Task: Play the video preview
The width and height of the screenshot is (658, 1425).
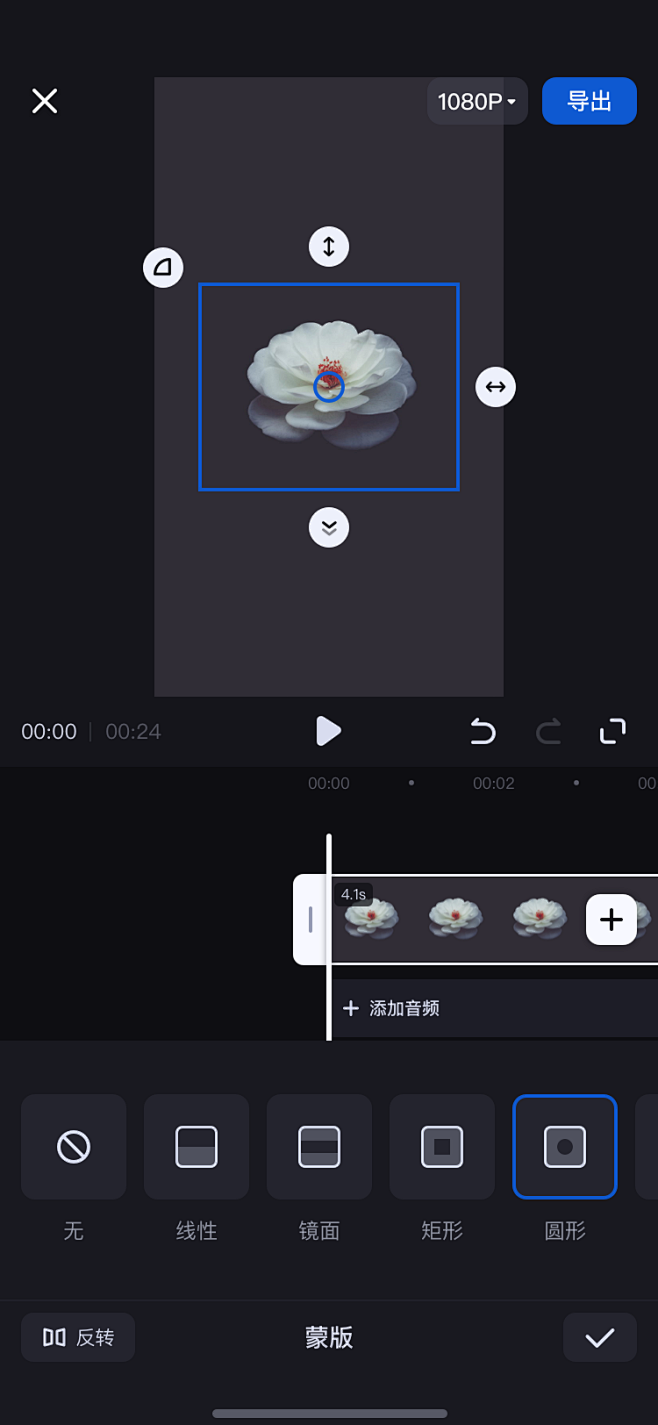Action: click(328, 731)
